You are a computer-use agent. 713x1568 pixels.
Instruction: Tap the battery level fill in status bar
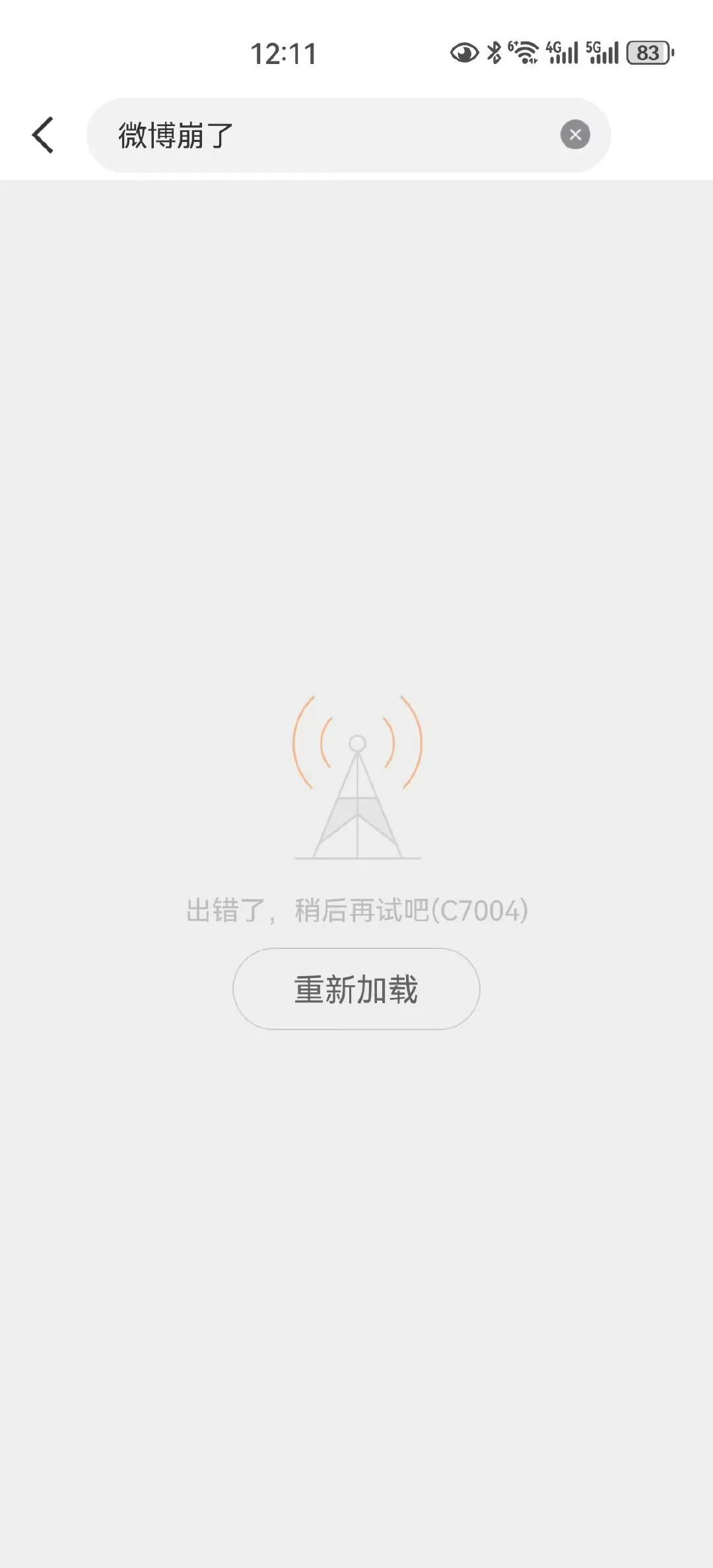pyautogui.click(x=644, y=51)
